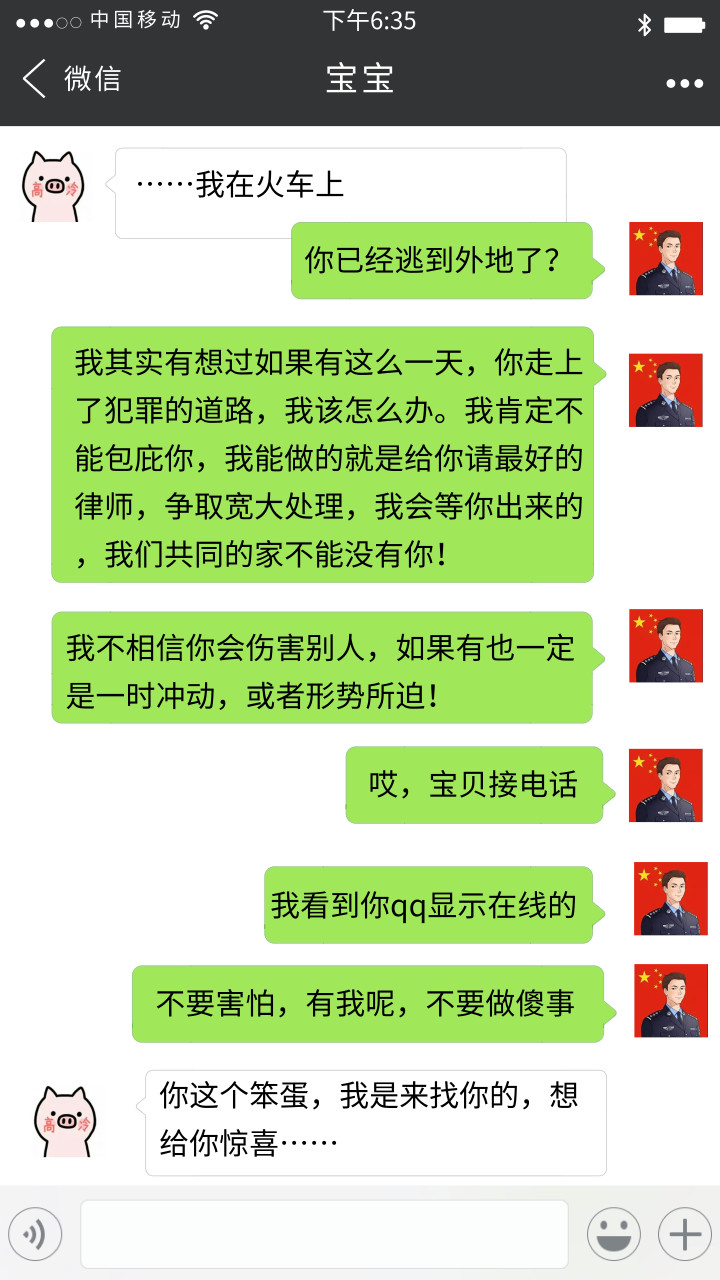The height and width of the screenshot is (1280, 720).
Task: Go back to the 微信 chat list
Action: pos(71,79)
